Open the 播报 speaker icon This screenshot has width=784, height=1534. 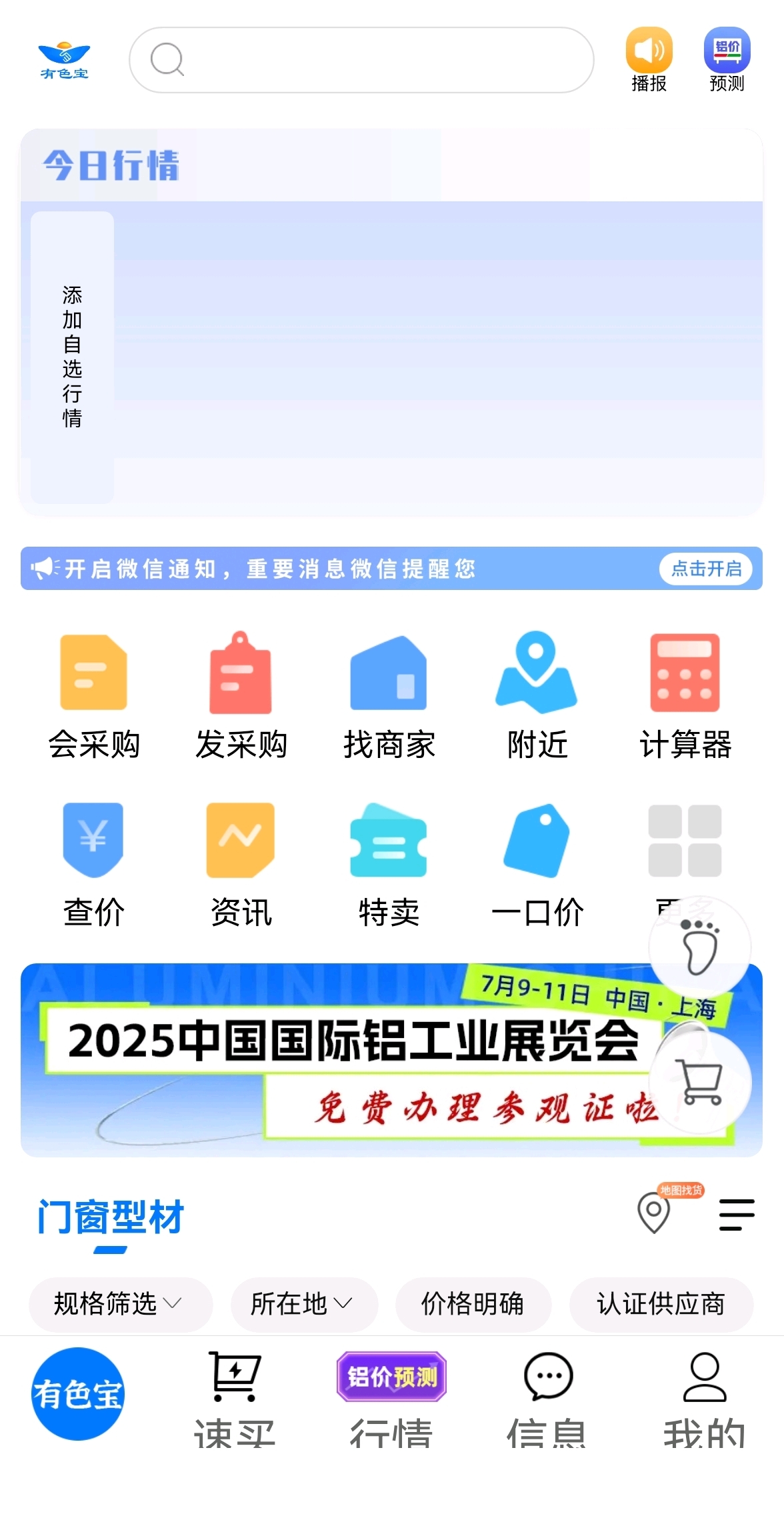click(649, 59)
